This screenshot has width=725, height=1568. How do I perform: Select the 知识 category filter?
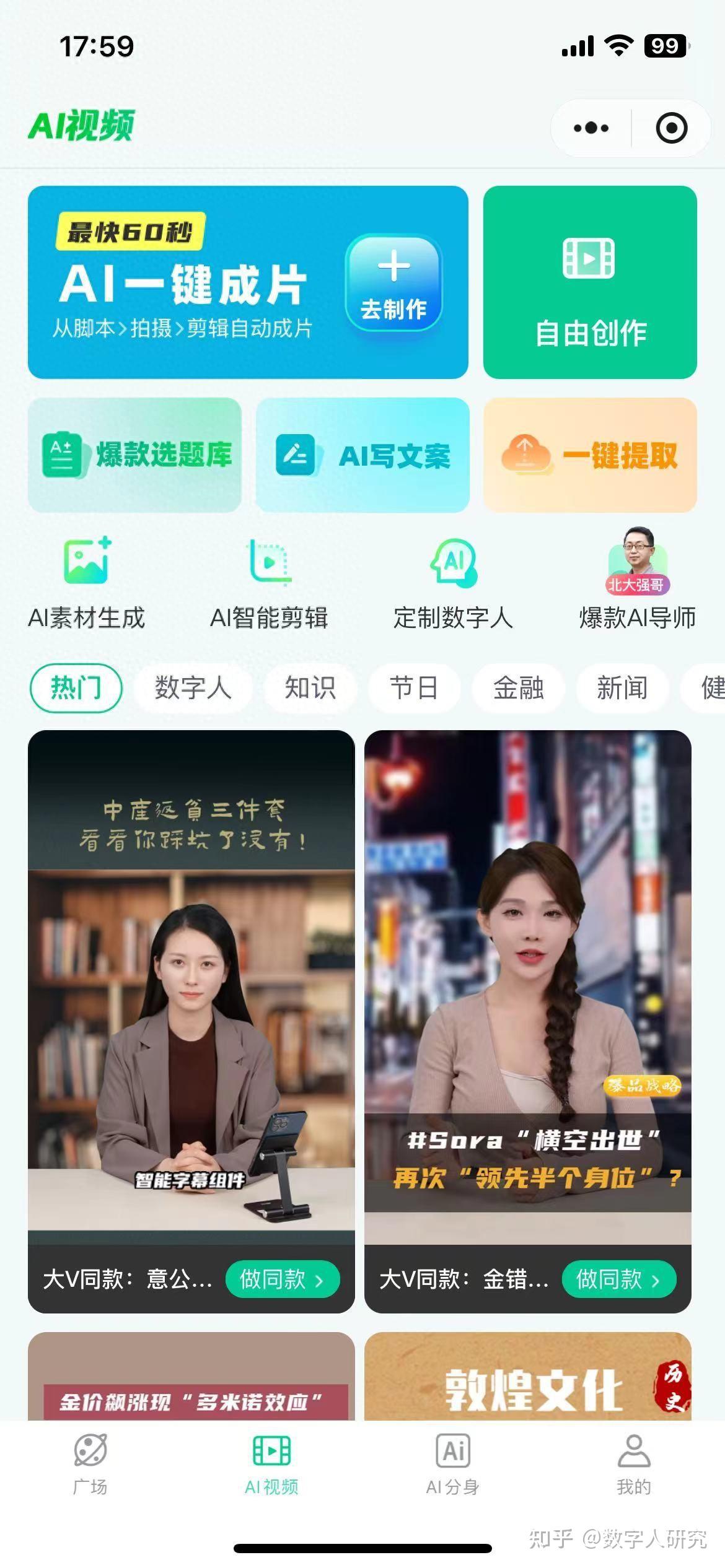(310, 687)
